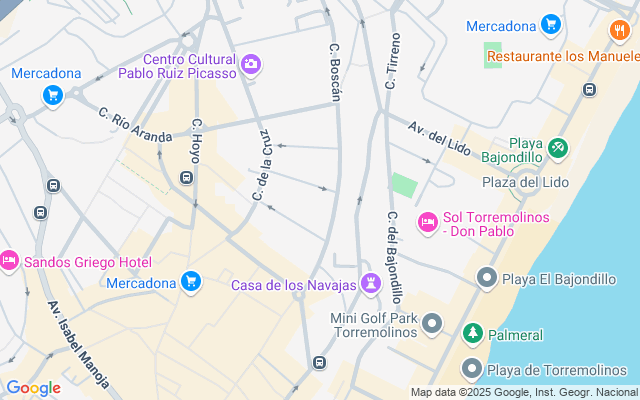Open Centro Cultural Pablo Ruiz Picasso marker
Screen dimensions: 640x400
click(x=251, y=65)
